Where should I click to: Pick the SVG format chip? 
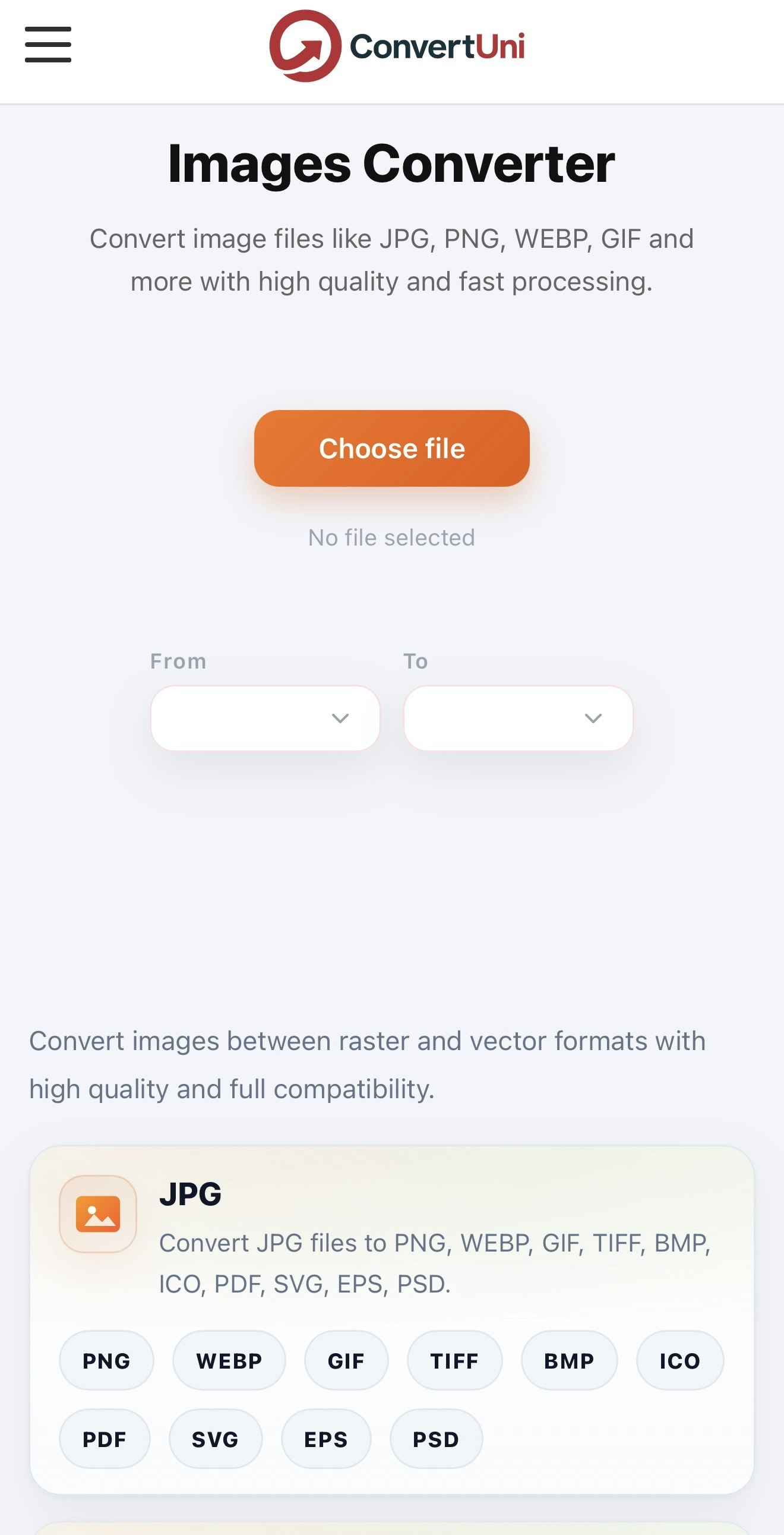216,1439
